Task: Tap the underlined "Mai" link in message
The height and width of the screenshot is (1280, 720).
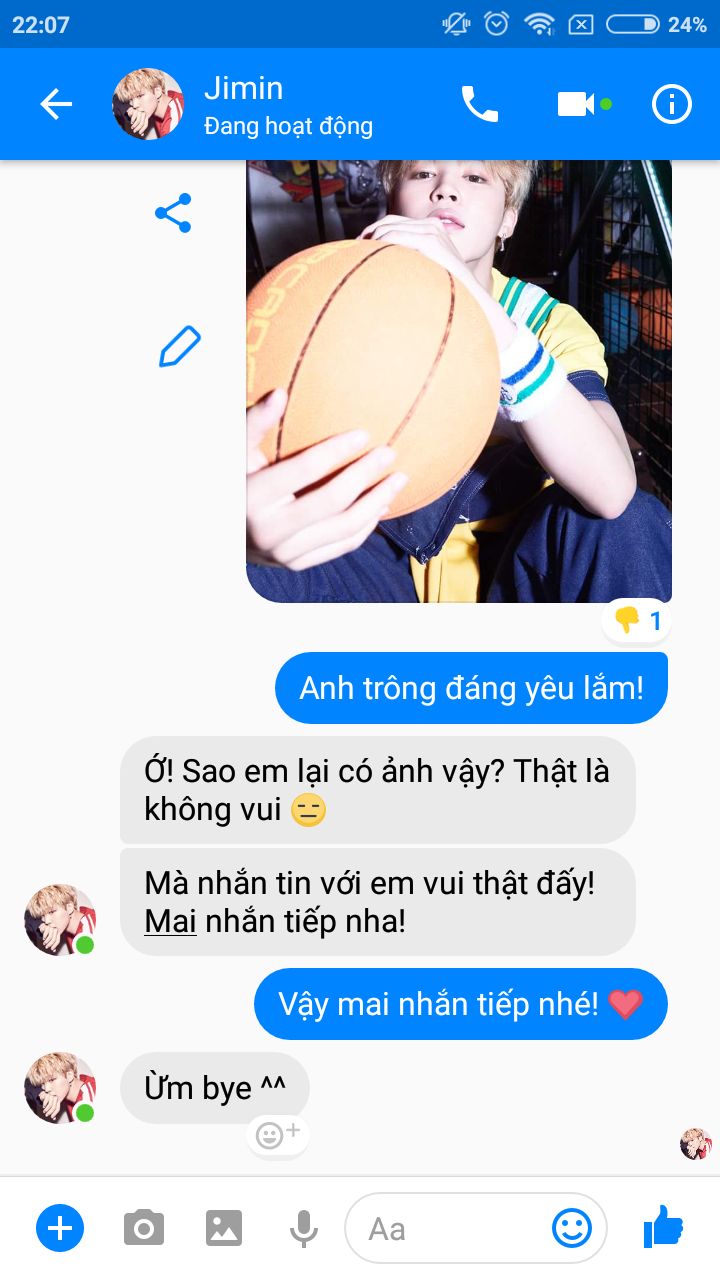Action: [x=170, y=921]
